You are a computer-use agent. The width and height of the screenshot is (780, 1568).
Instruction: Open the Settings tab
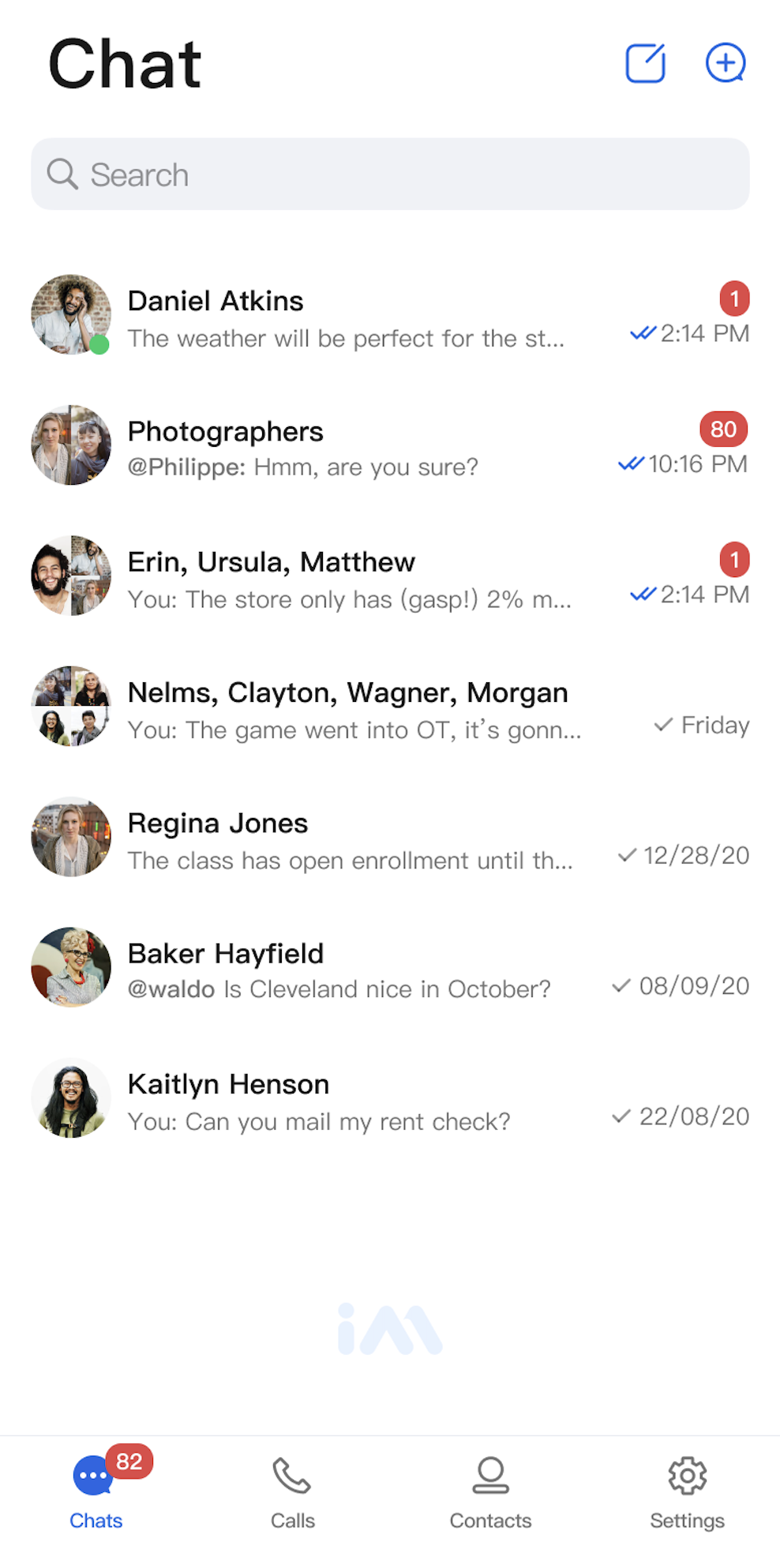[687, 1491]
